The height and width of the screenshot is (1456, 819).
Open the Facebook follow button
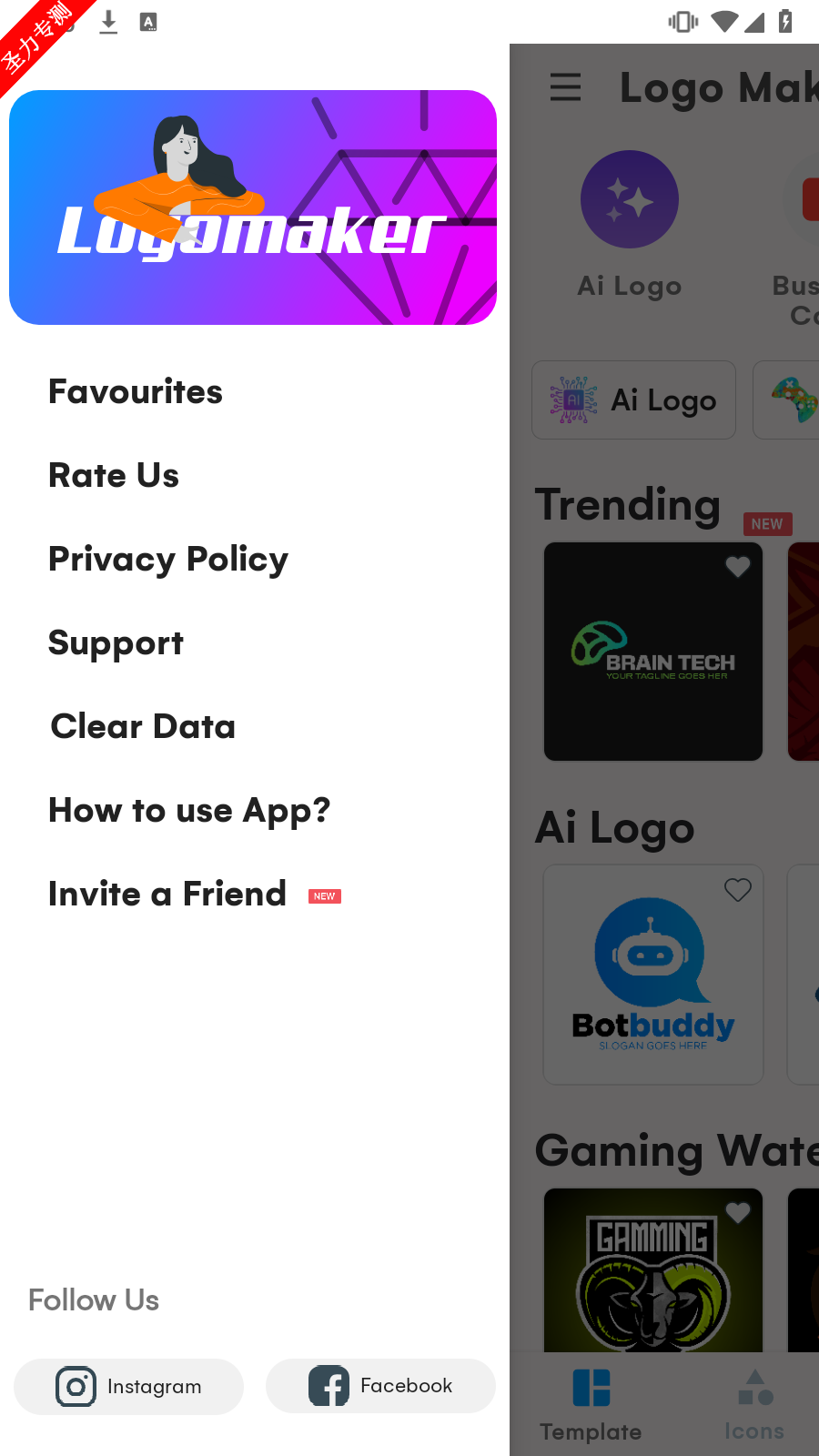(x=380, y=1386)
